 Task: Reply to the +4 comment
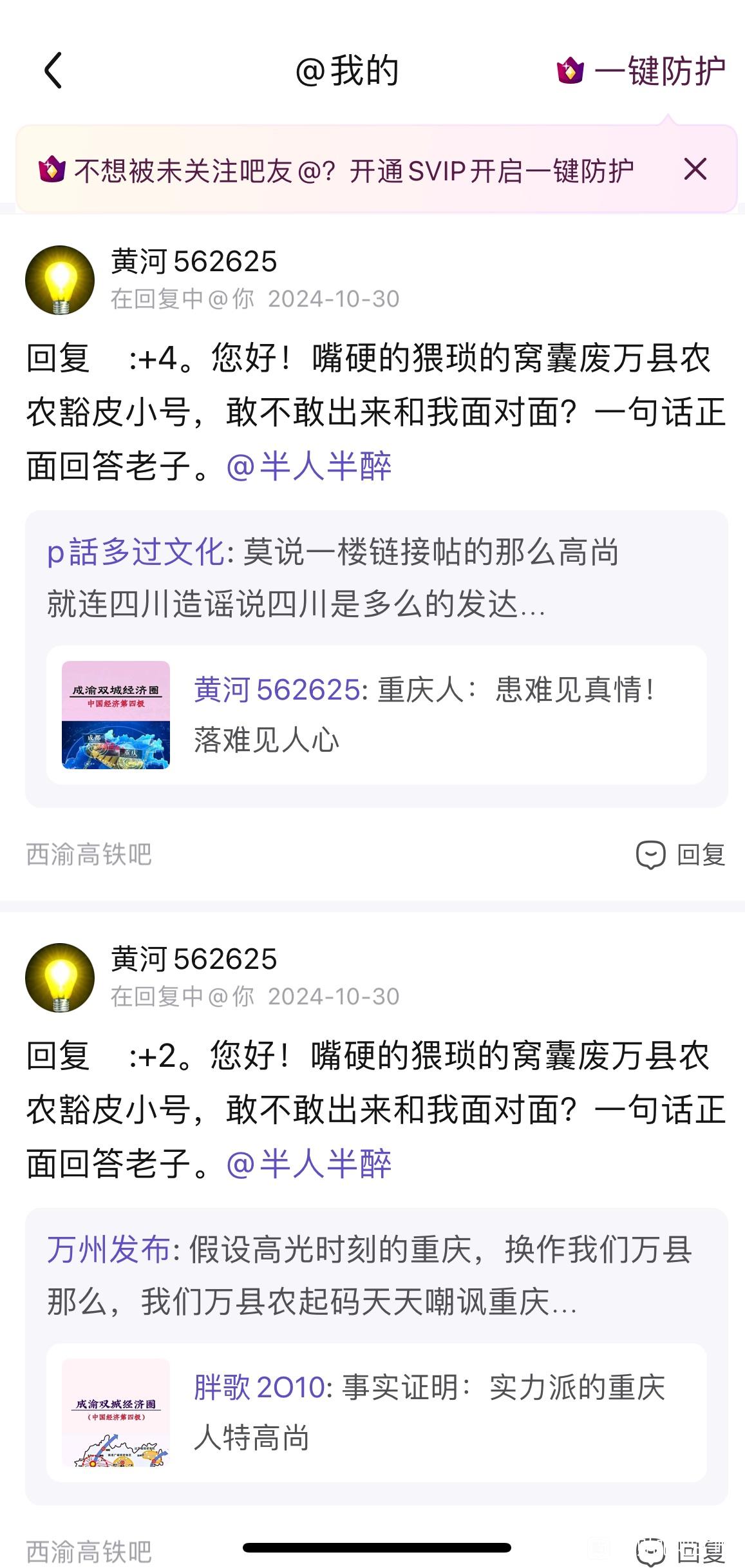click(x=681, y=855)
